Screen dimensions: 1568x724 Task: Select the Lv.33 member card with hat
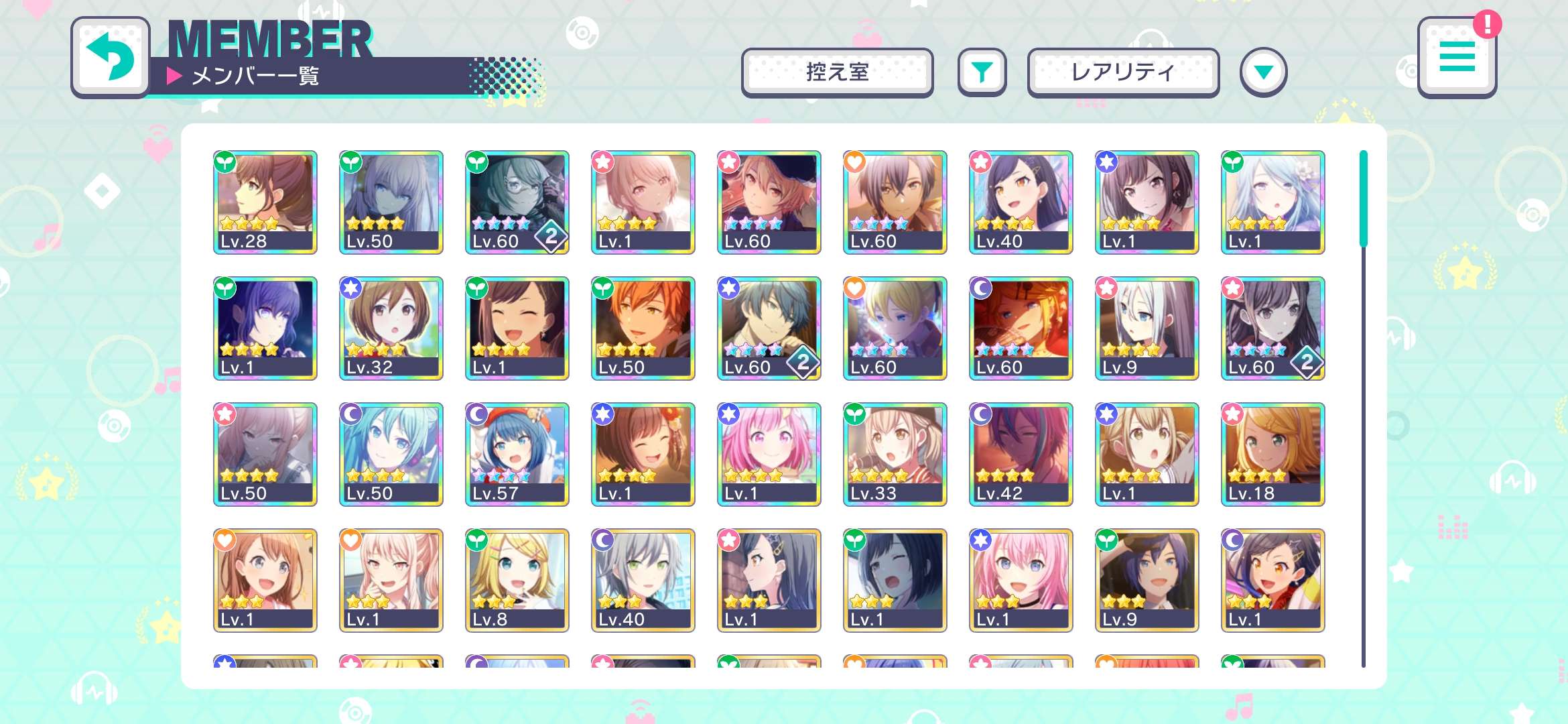point(895,454)
